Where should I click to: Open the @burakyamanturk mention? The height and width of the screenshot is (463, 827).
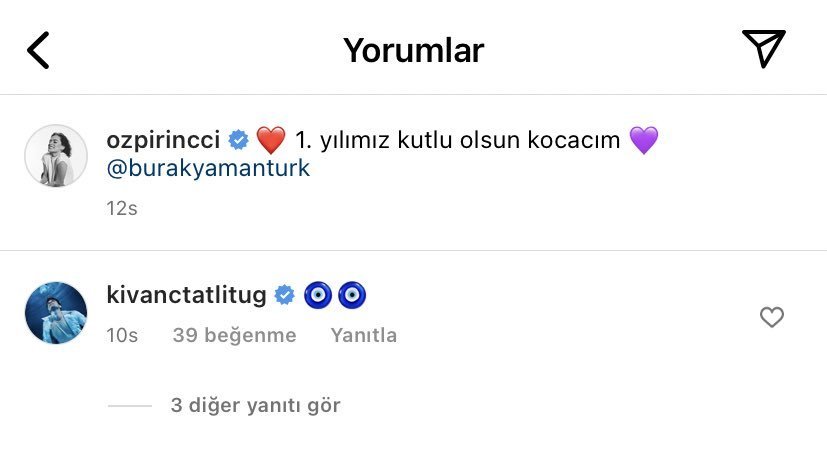pos(208,168)
